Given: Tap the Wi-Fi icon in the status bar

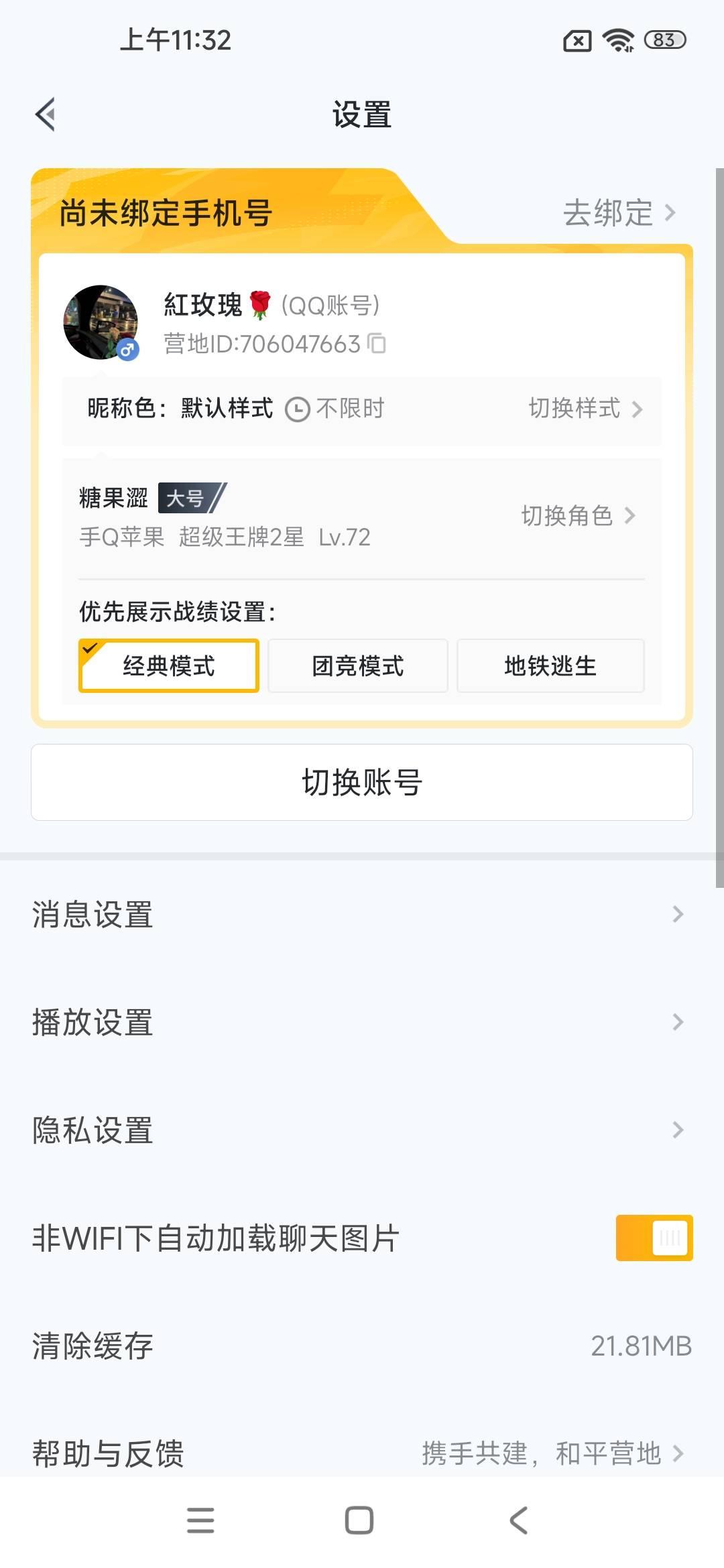Looking at the screenshot, I should pos(617,40).
